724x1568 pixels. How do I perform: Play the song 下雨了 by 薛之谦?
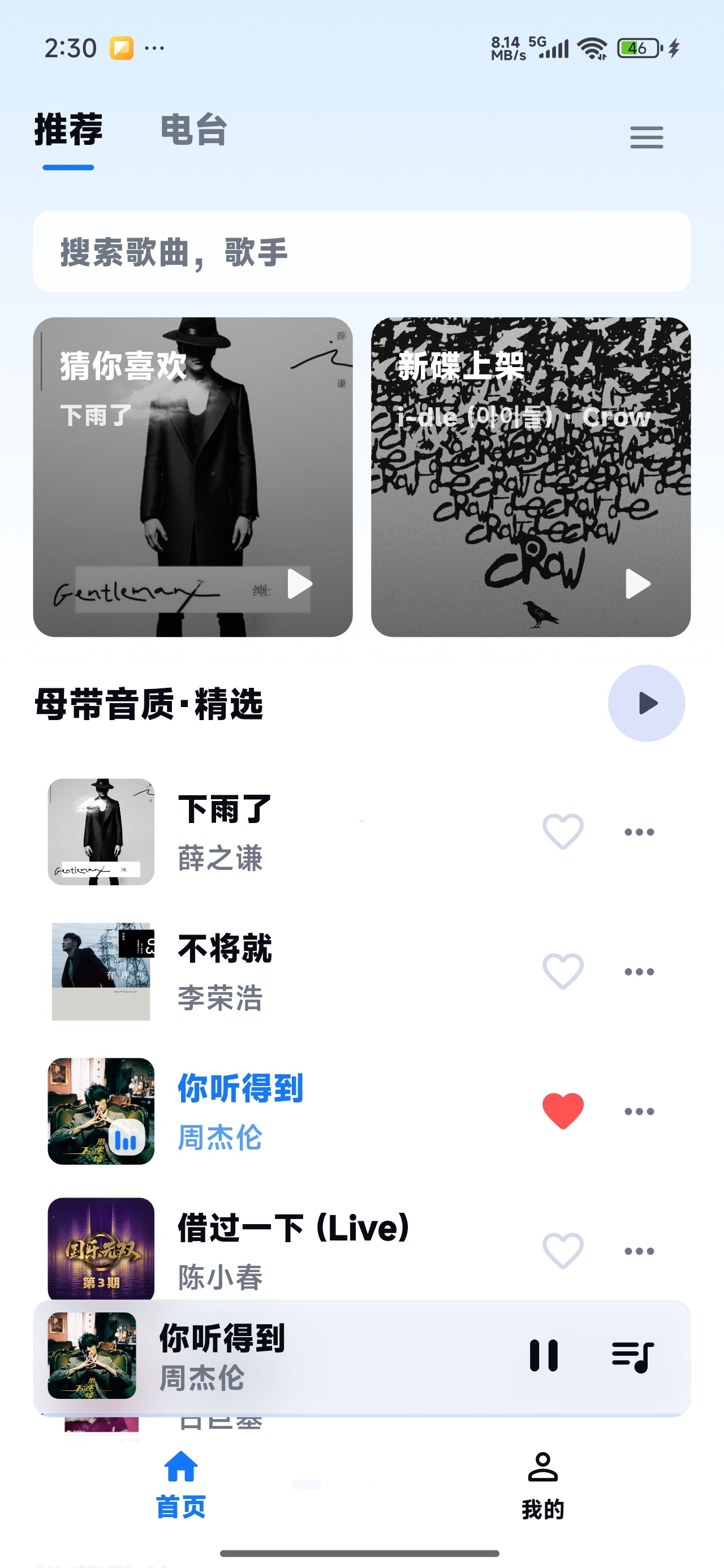click(x=274, y=832)
